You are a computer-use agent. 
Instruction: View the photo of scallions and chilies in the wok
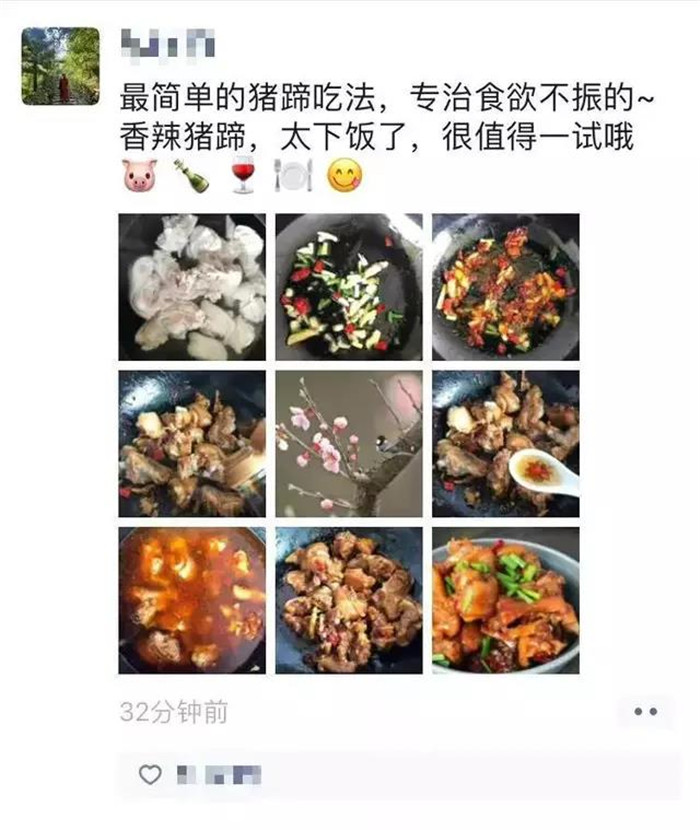[349, 287]
